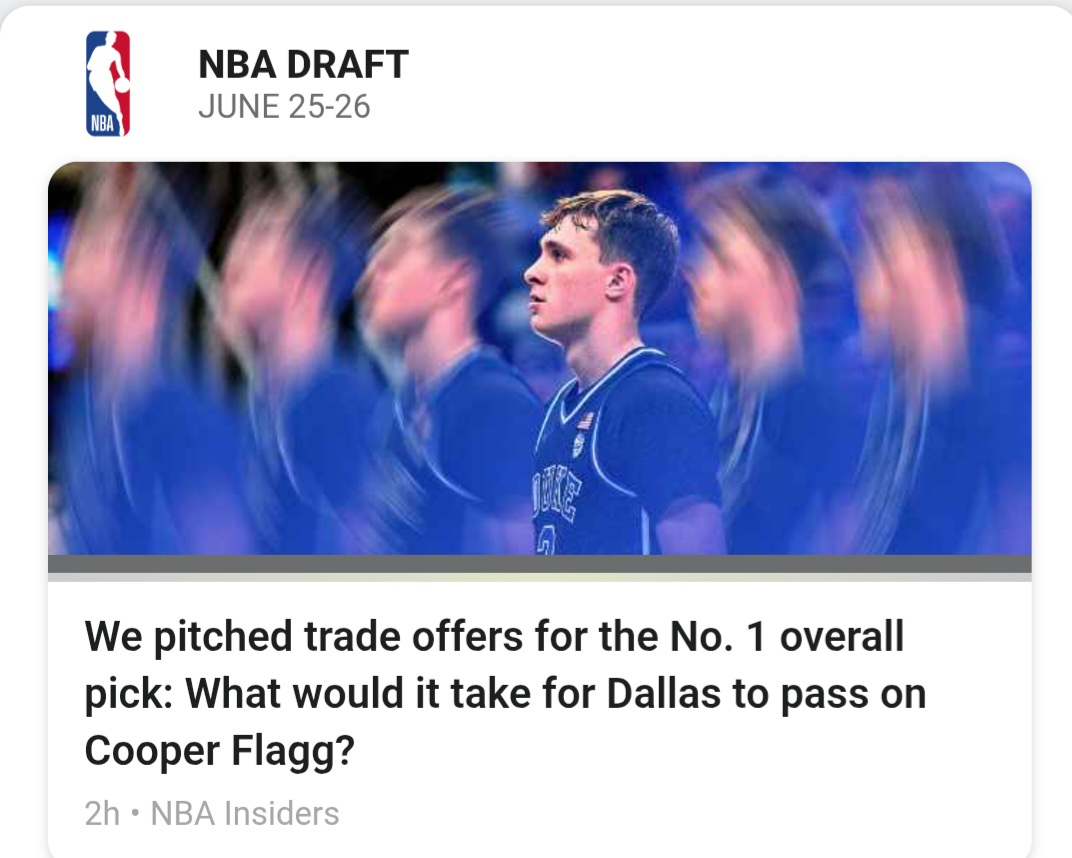Open the Cooper Flagg trade offers article

click(505, 692)
